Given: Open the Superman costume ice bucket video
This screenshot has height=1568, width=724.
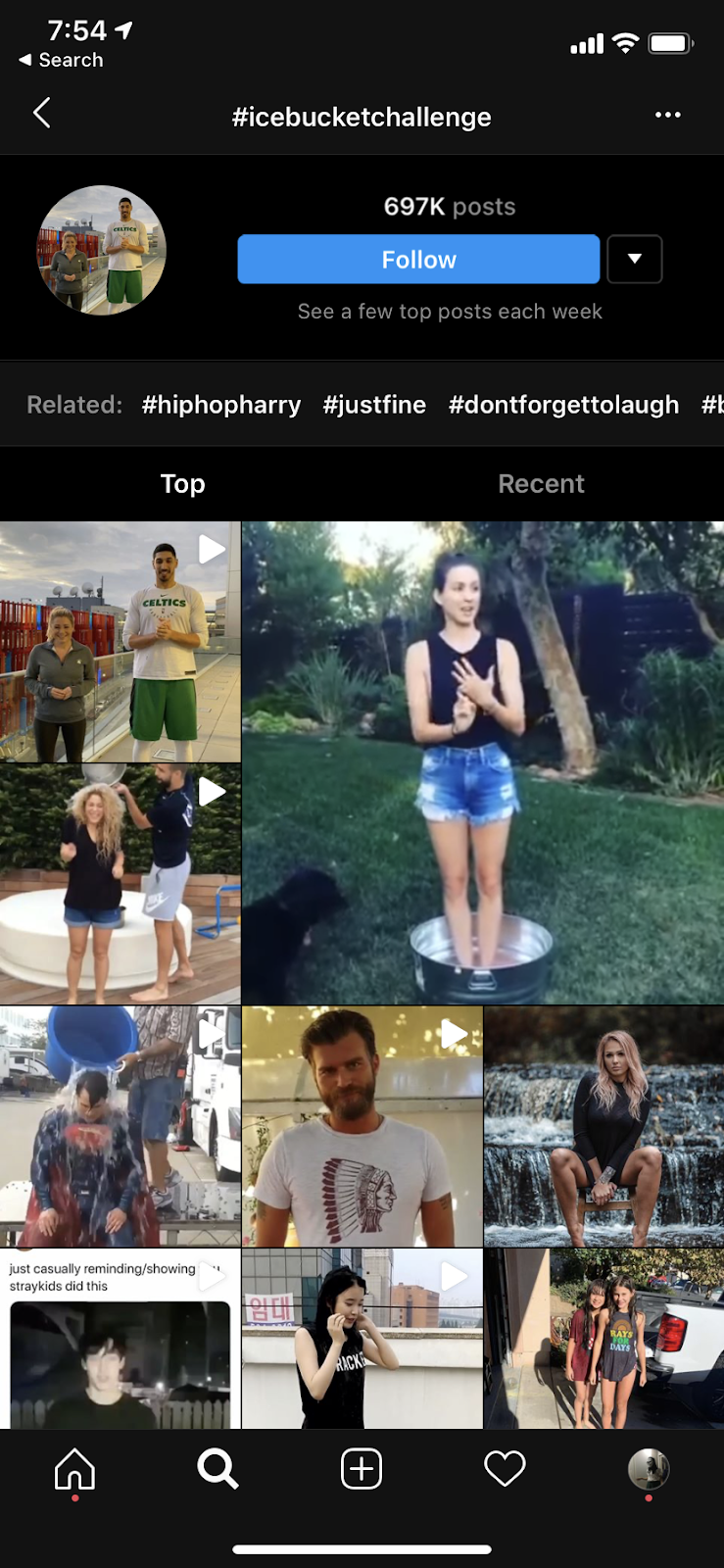Looking at the screenshot, I should coord(120,1126).
